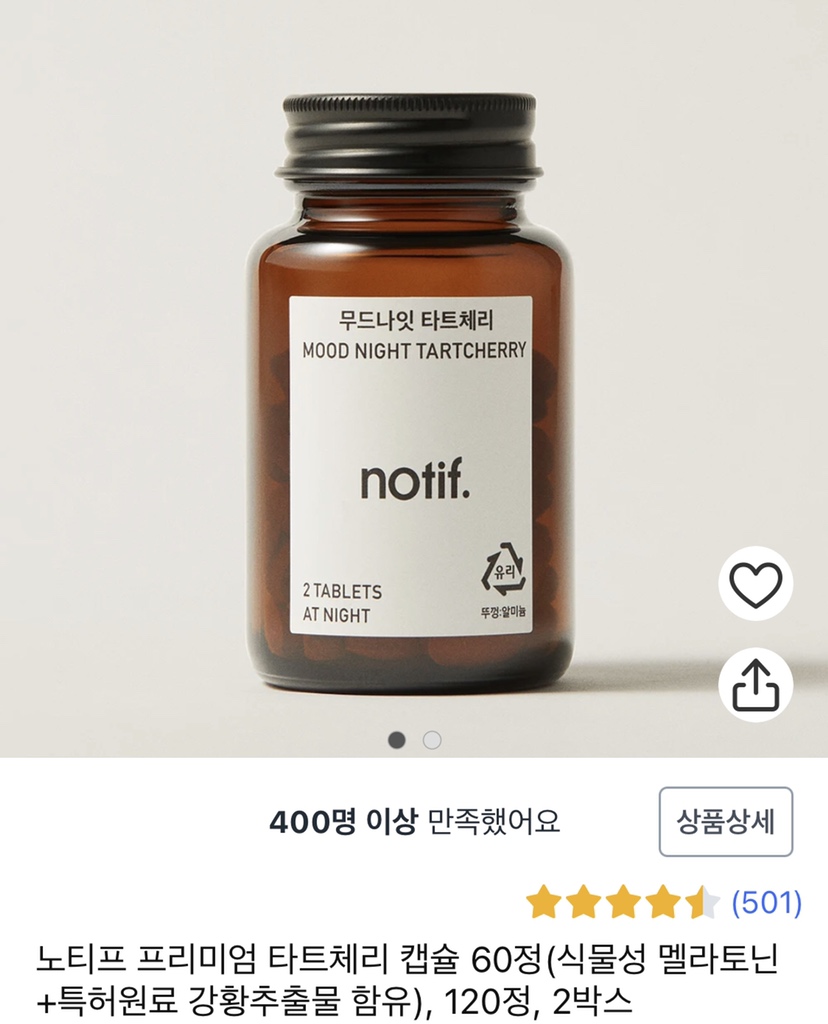Share this tart cherry product
828x1024 pixels.
click(x=755, y=686)
